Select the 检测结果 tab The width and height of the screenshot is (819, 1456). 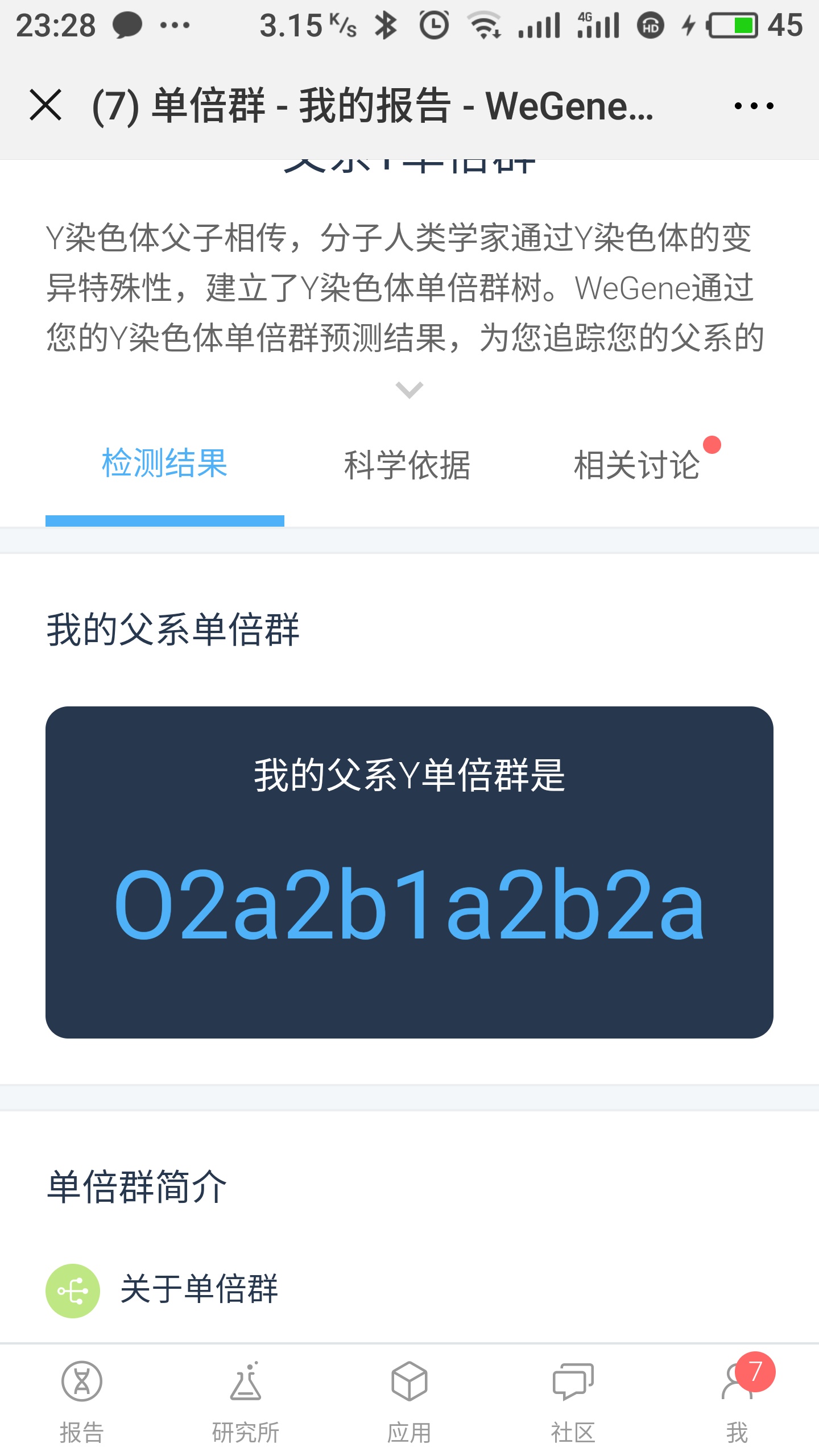[x=165, y=464]
